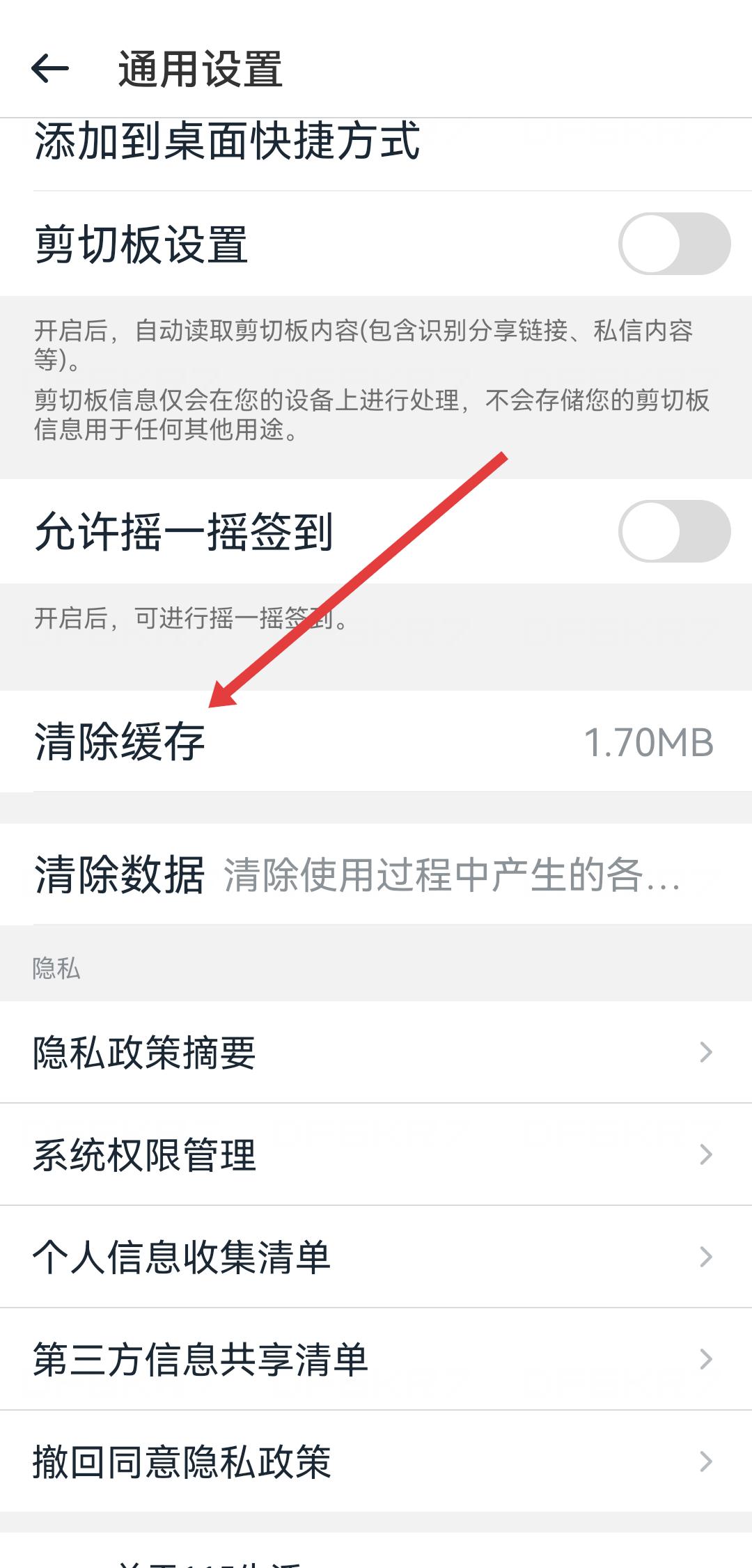
Task: View 隐私政策摘要
Action: click(x=376, y=1052)
